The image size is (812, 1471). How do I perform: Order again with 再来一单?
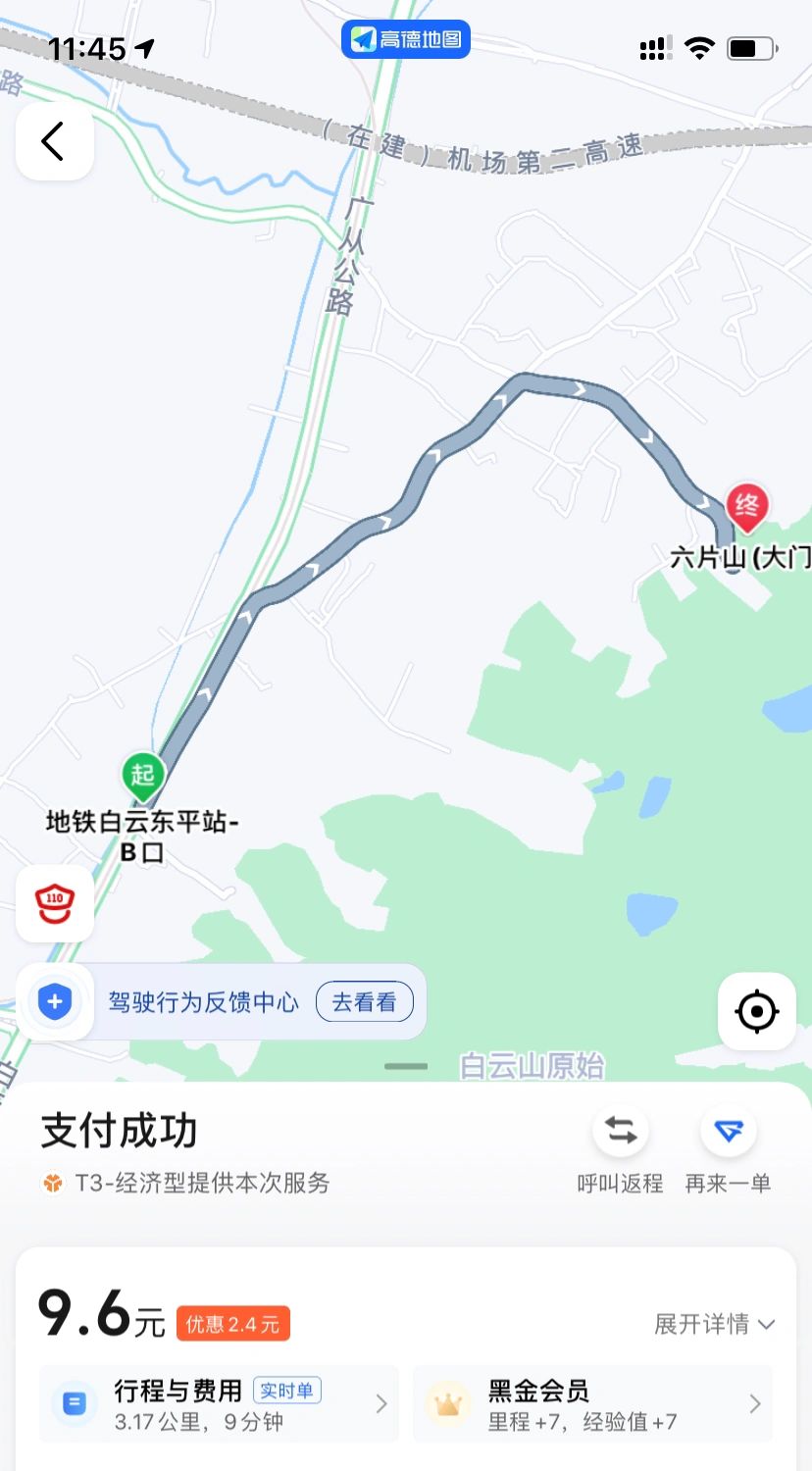point(728,1149)
